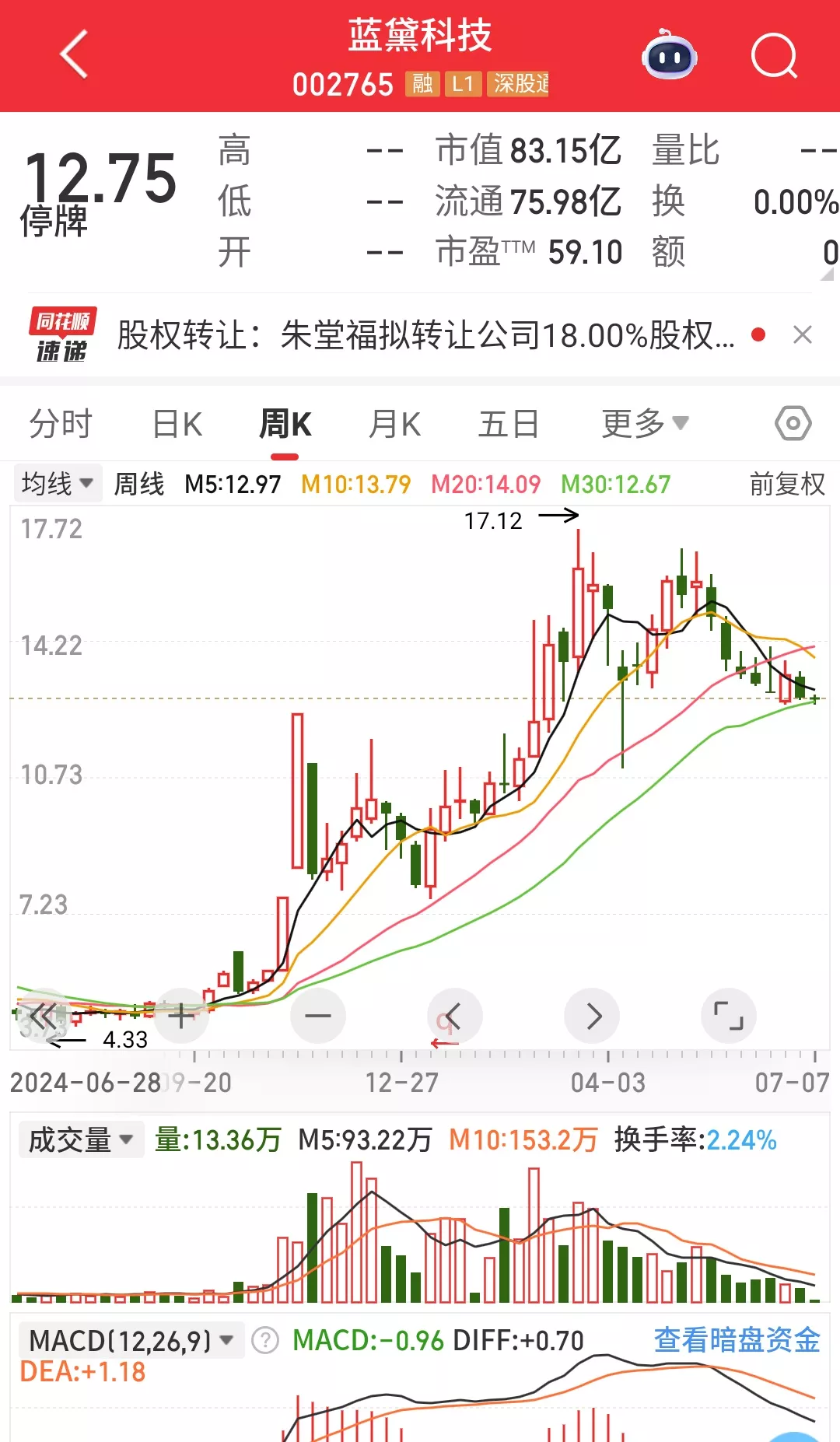Open the AI assistant robot
The height and width of the screenshot is (1442, 840).
point(667,54)
